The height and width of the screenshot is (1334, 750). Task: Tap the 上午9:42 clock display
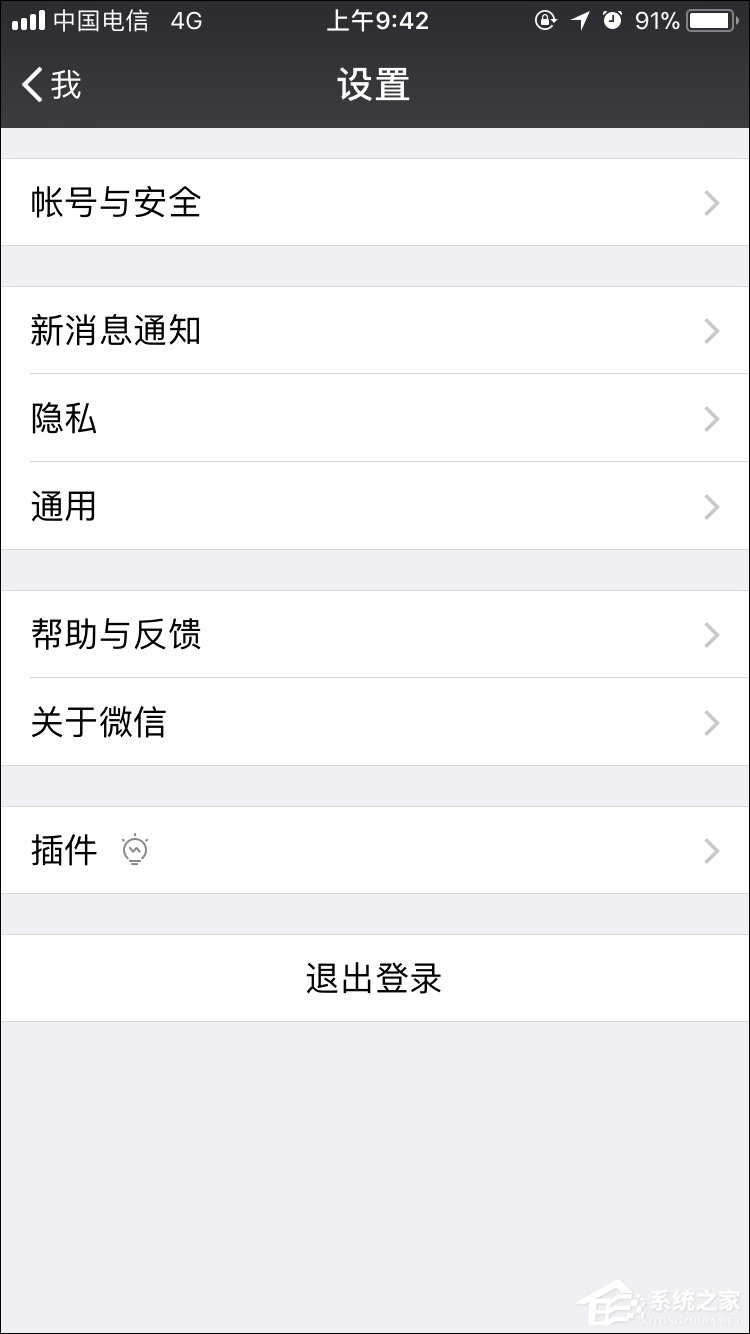tap(375, 19)
